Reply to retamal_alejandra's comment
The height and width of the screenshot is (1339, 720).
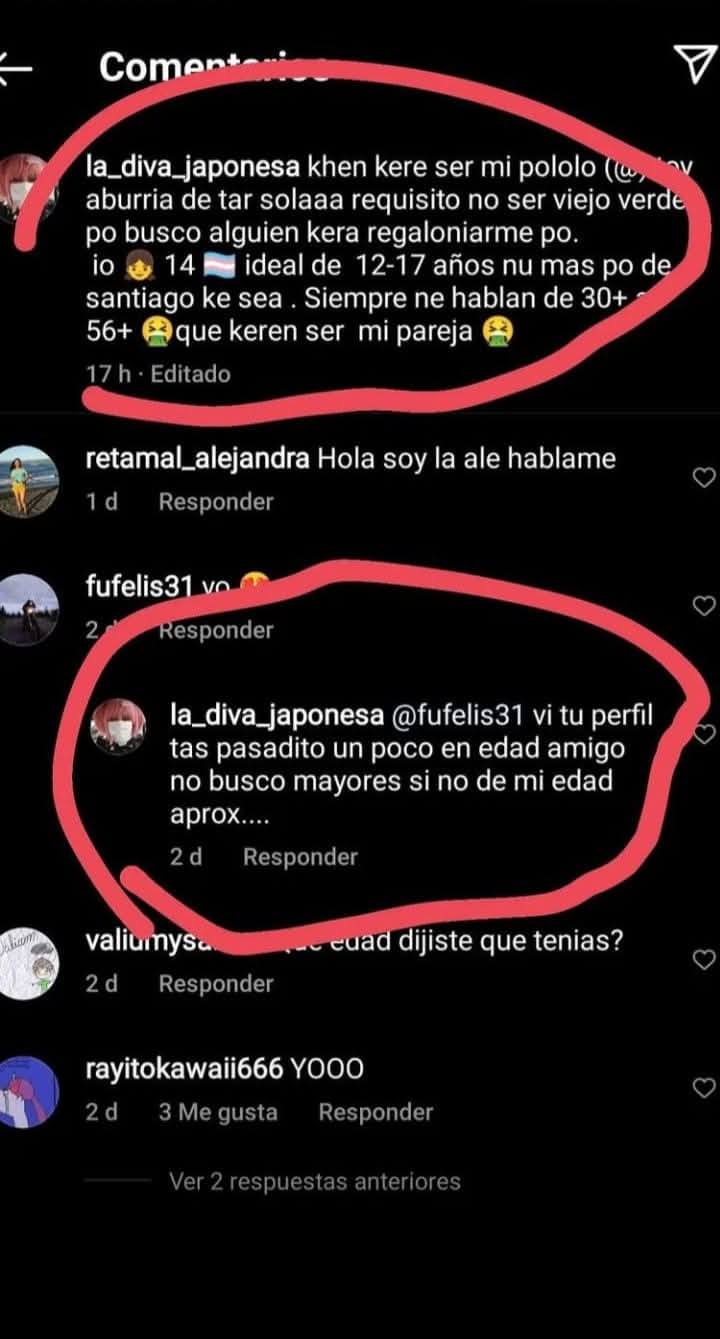(215, 502)
